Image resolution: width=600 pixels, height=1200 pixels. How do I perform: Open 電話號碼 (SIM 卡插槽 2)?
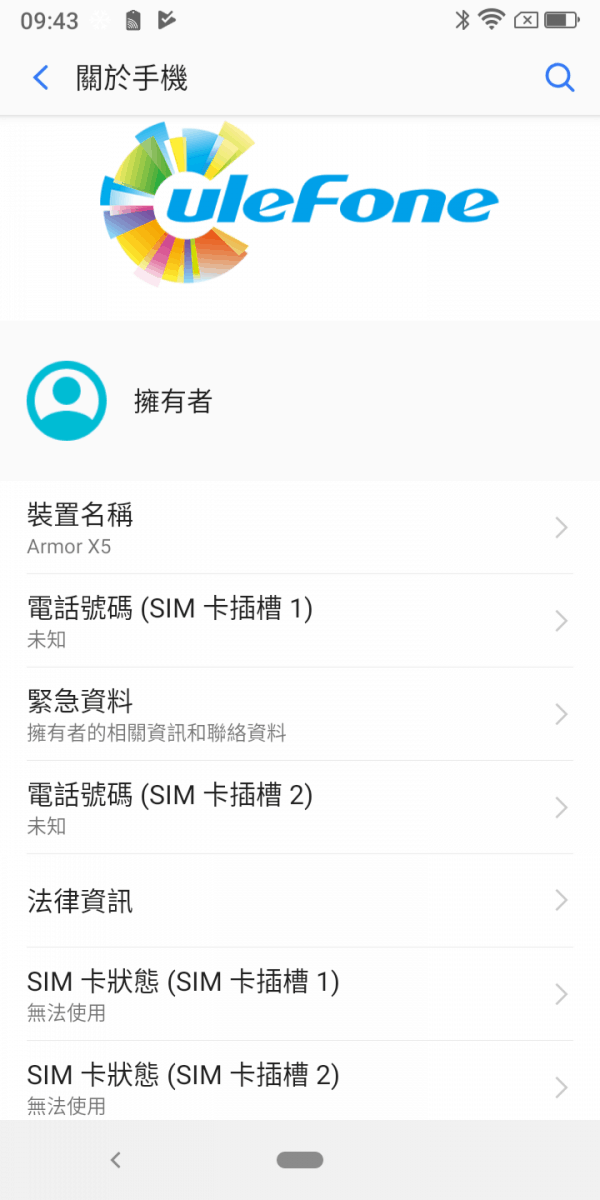(x=300, y=807)
